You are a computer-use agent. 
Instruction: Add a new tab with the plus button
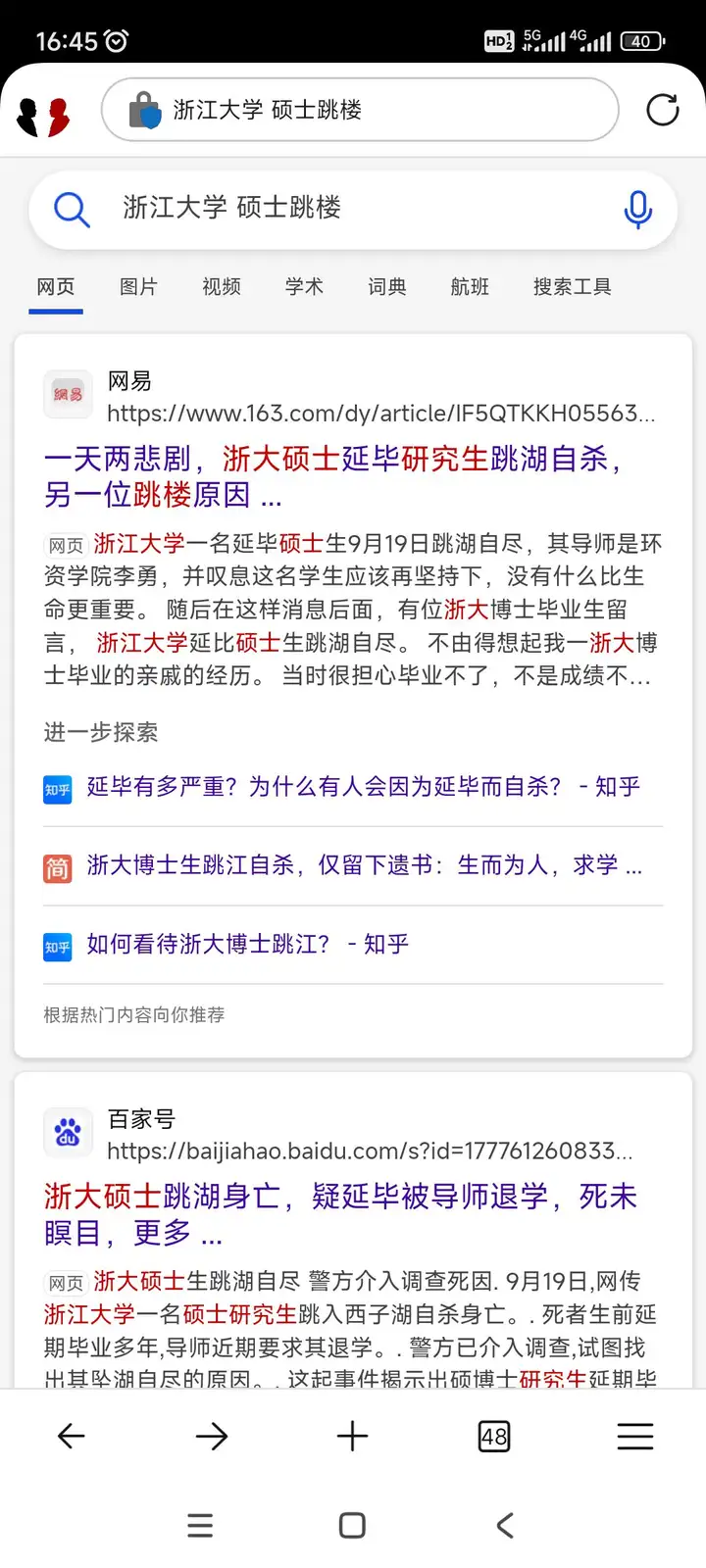[x=352, y=1437]
